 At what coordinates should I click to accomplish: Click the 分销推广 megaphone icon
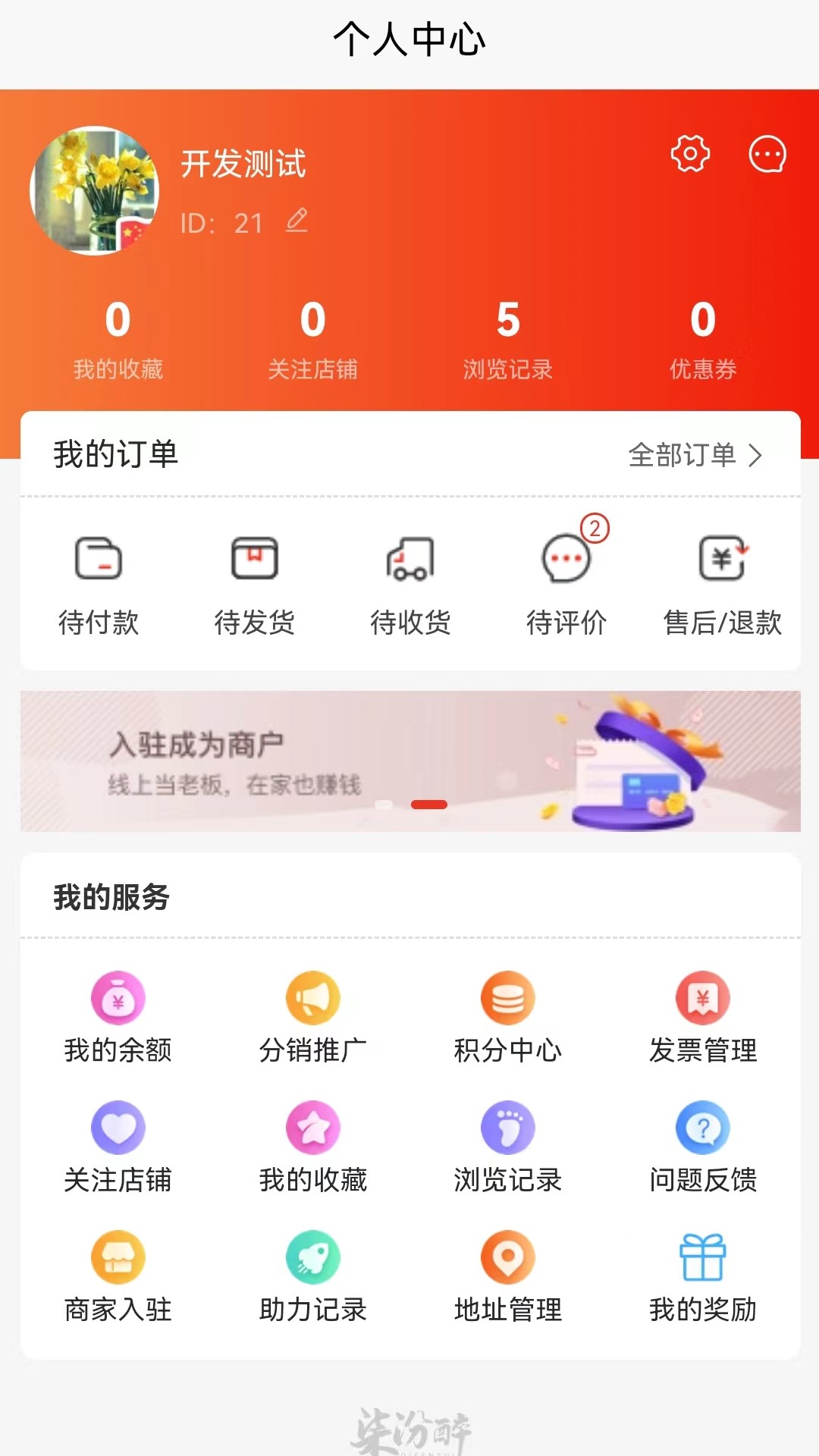[313, 999]
